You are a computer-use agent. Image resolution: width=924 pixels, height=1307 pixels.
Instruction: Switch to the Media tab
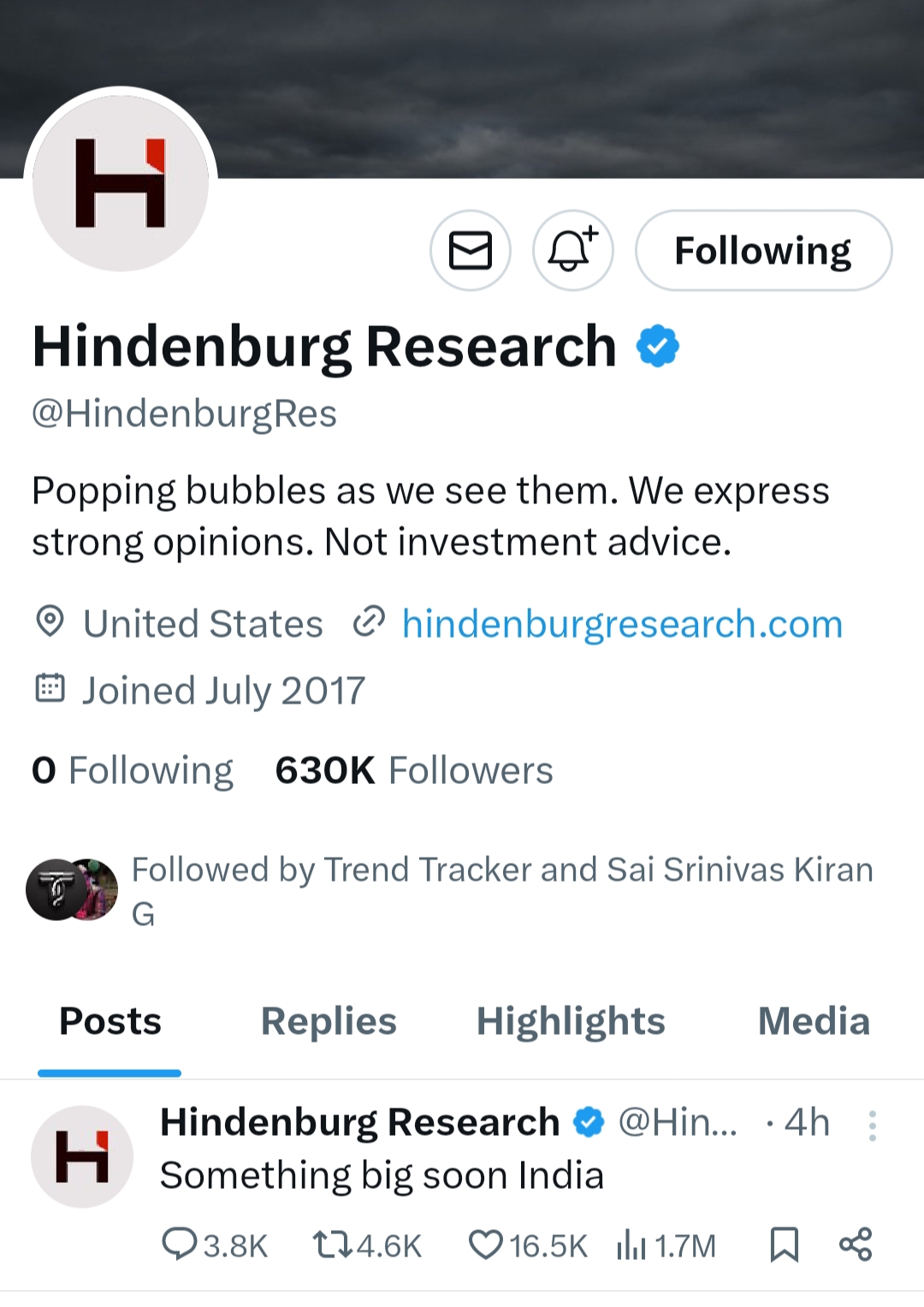click(813, 1021)
